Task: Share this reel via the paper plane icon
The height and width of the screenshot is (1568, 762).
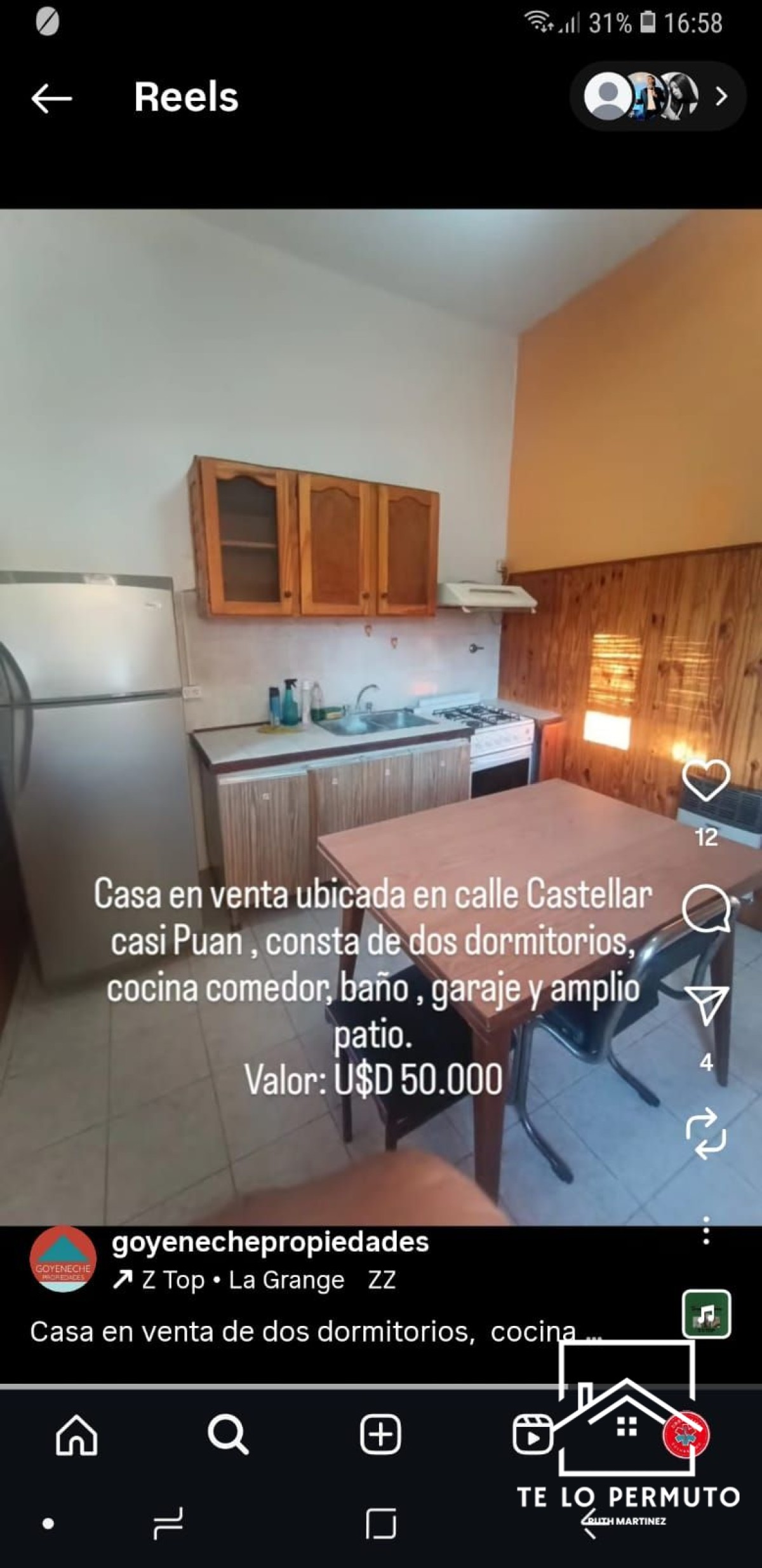Action: click(x=705, y=1005)
